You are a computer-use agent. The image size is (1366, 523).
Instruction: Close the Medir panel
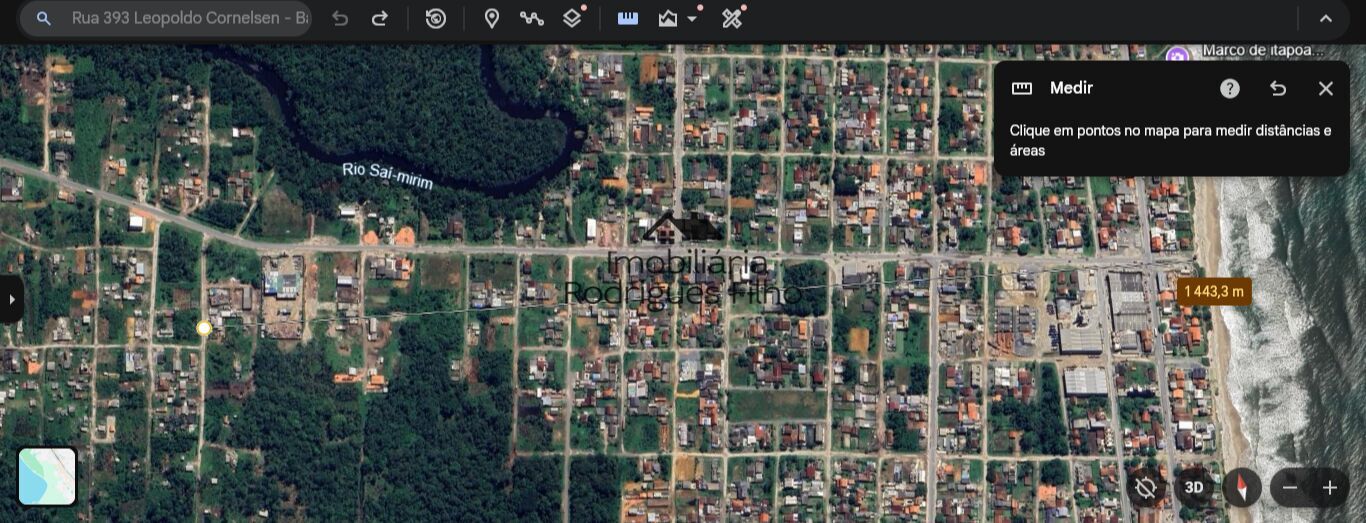click(1326, 88)
